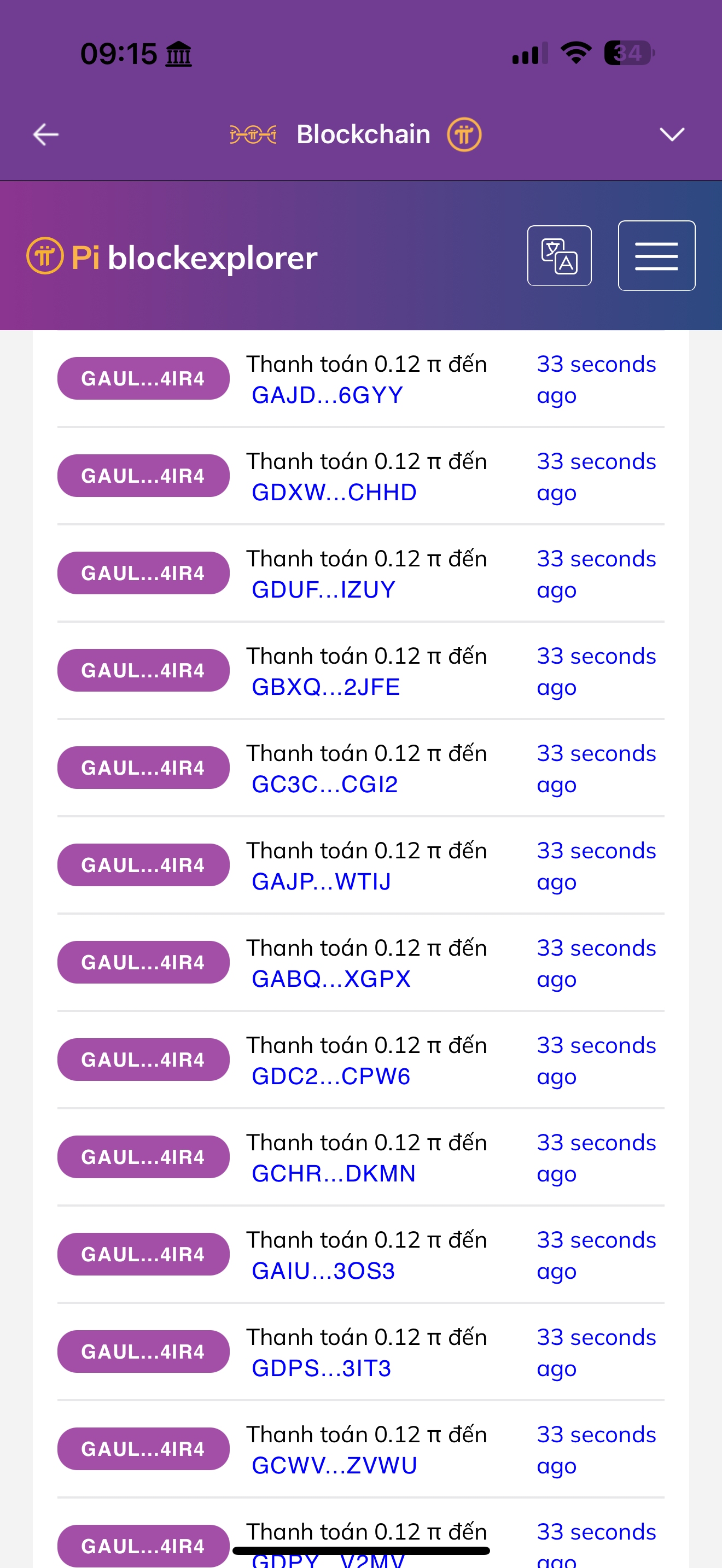722x1568 pixels.
Task: Tap sender badge beside GAJD...6GYY payment
Action: pos(143,379)
